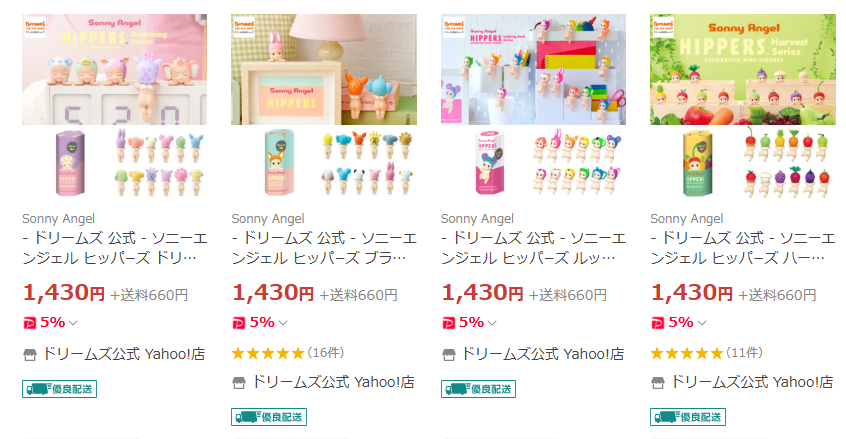View the 16件 reviews rating
The height and width of the screenshot is (439, 846).
coord(288,353)
